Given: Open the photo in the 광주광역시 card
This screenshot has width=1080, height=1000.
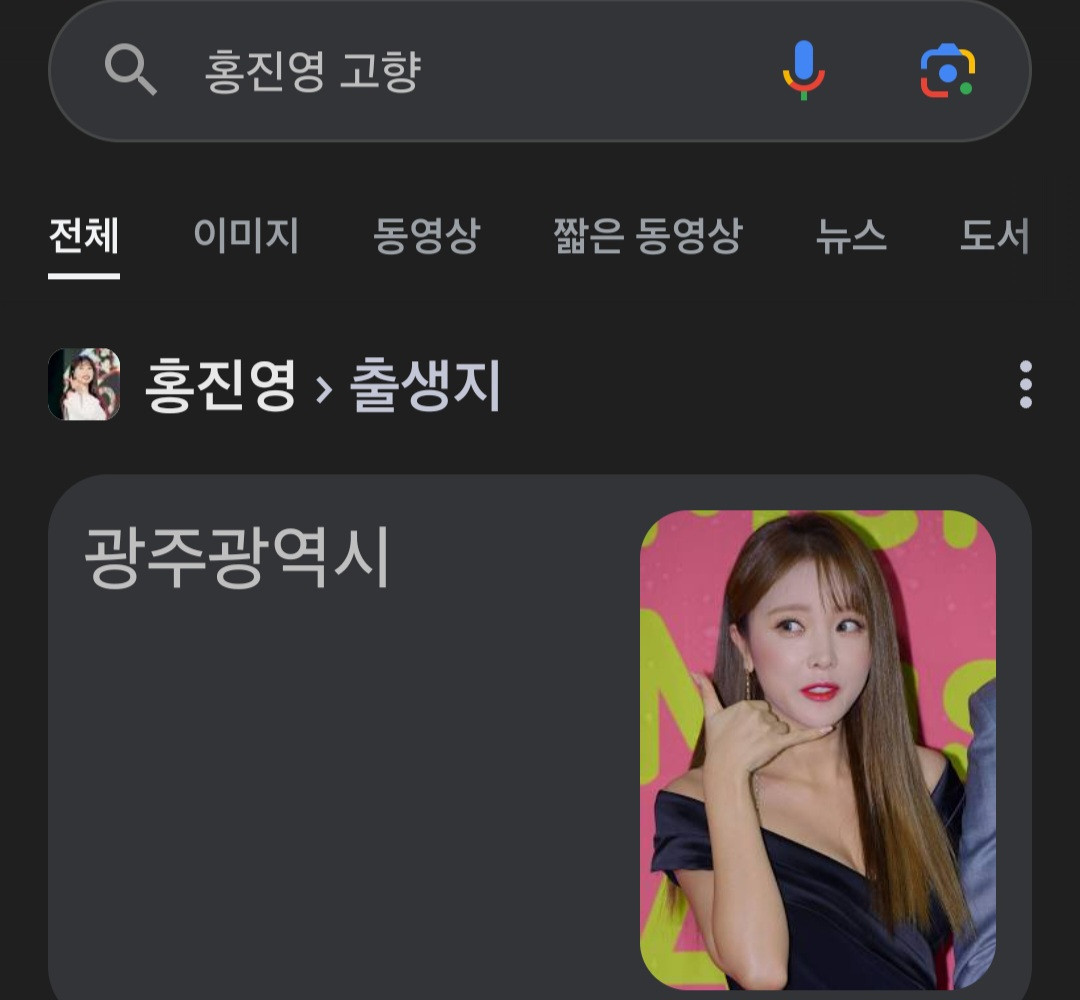Looking at the screenshot, I should point(817,749).
